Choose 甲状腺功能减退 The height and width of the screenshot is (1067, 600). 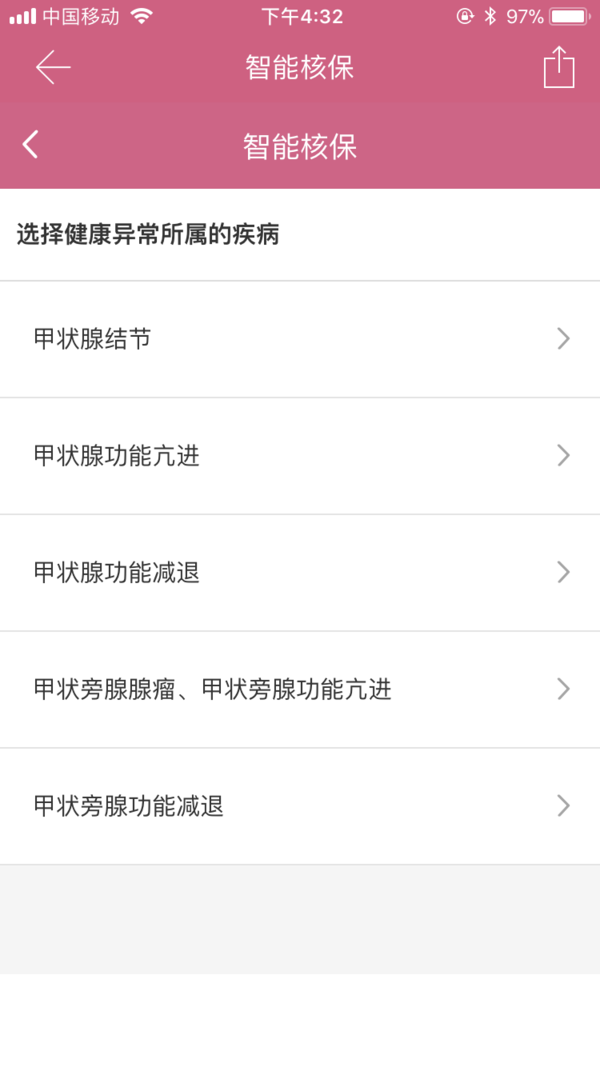point(300,573)
